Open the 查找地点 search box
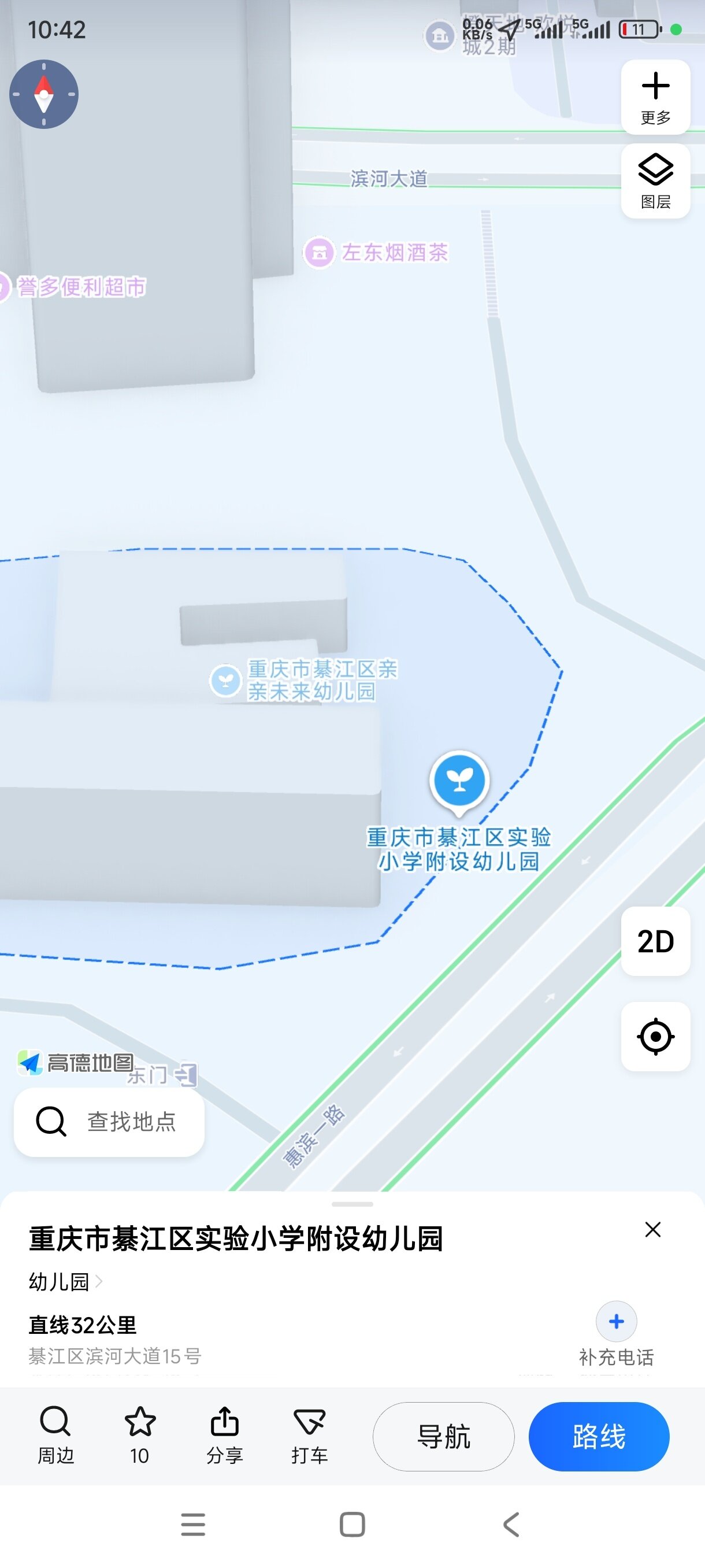The height and width of the screenshot is (1568, 705). (109, 1121)
